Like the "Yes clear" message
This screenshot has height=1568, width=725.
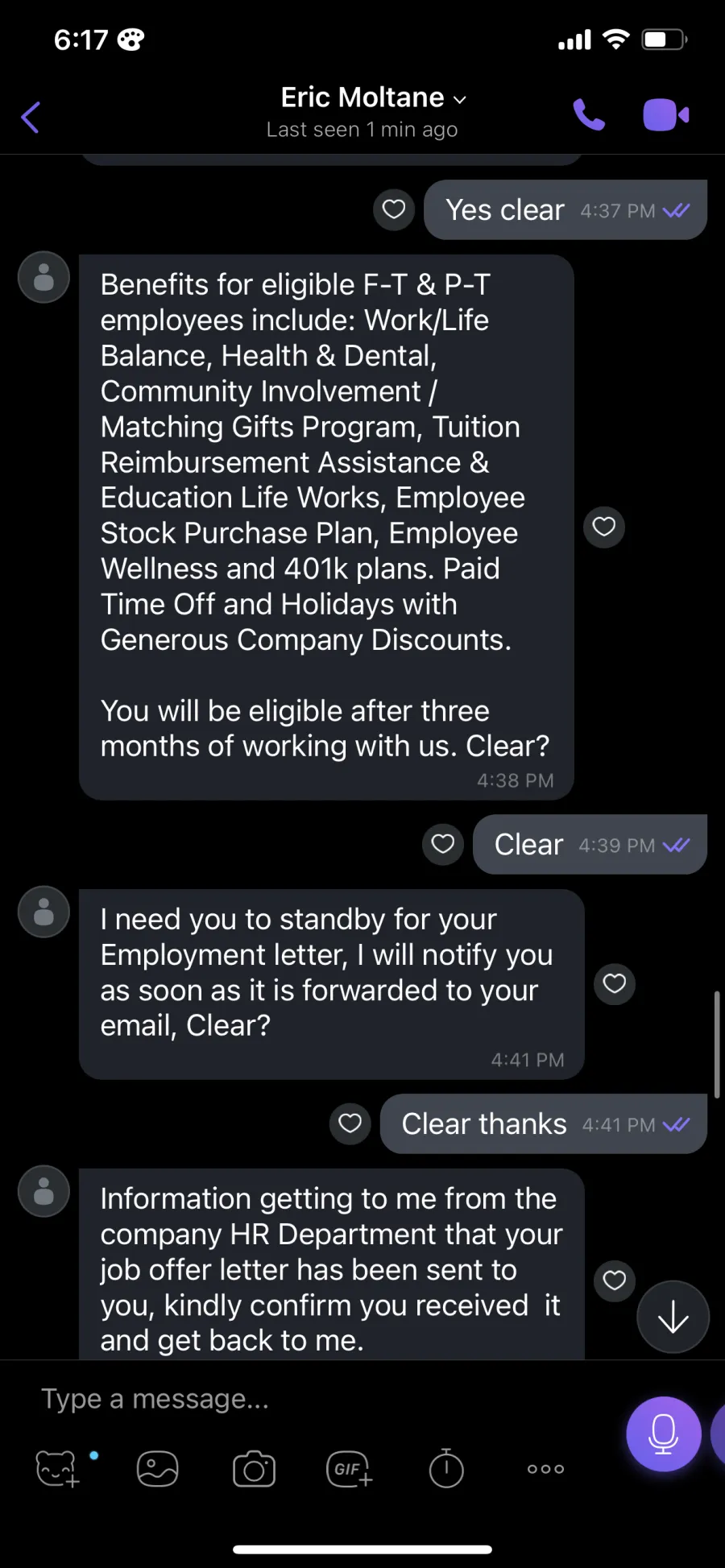coord(394,209)
